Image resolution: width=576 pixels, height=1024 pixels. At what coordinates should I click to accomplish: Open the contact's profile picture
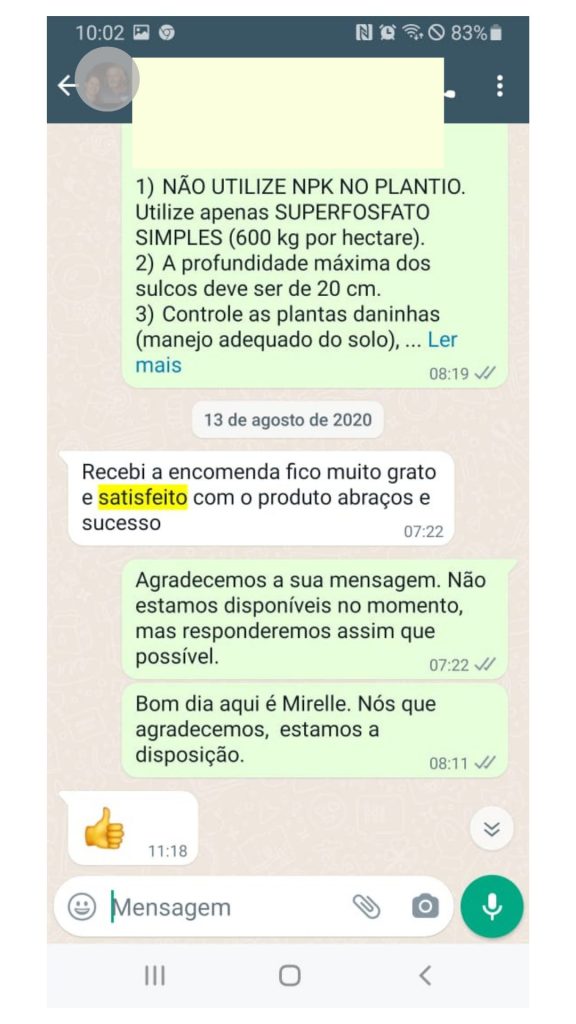tap(107, 79)
